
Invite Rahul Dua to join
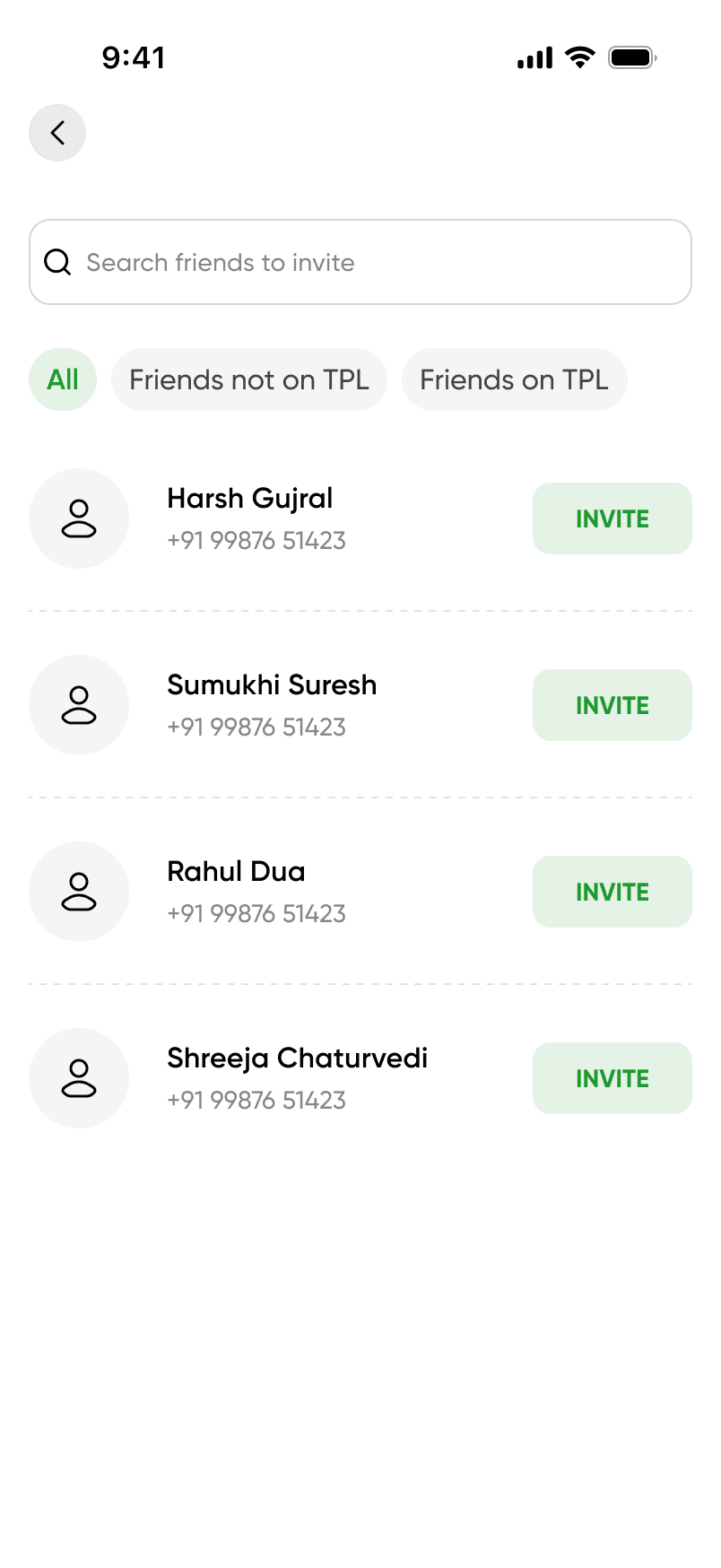(612, 892)
